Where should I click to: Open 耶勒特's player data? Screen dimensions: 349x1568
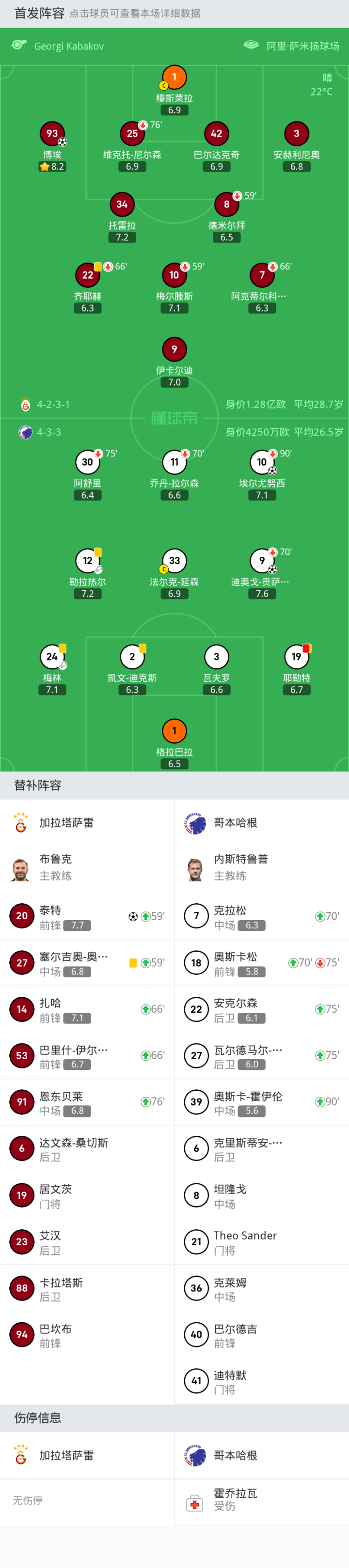[296, 657]
